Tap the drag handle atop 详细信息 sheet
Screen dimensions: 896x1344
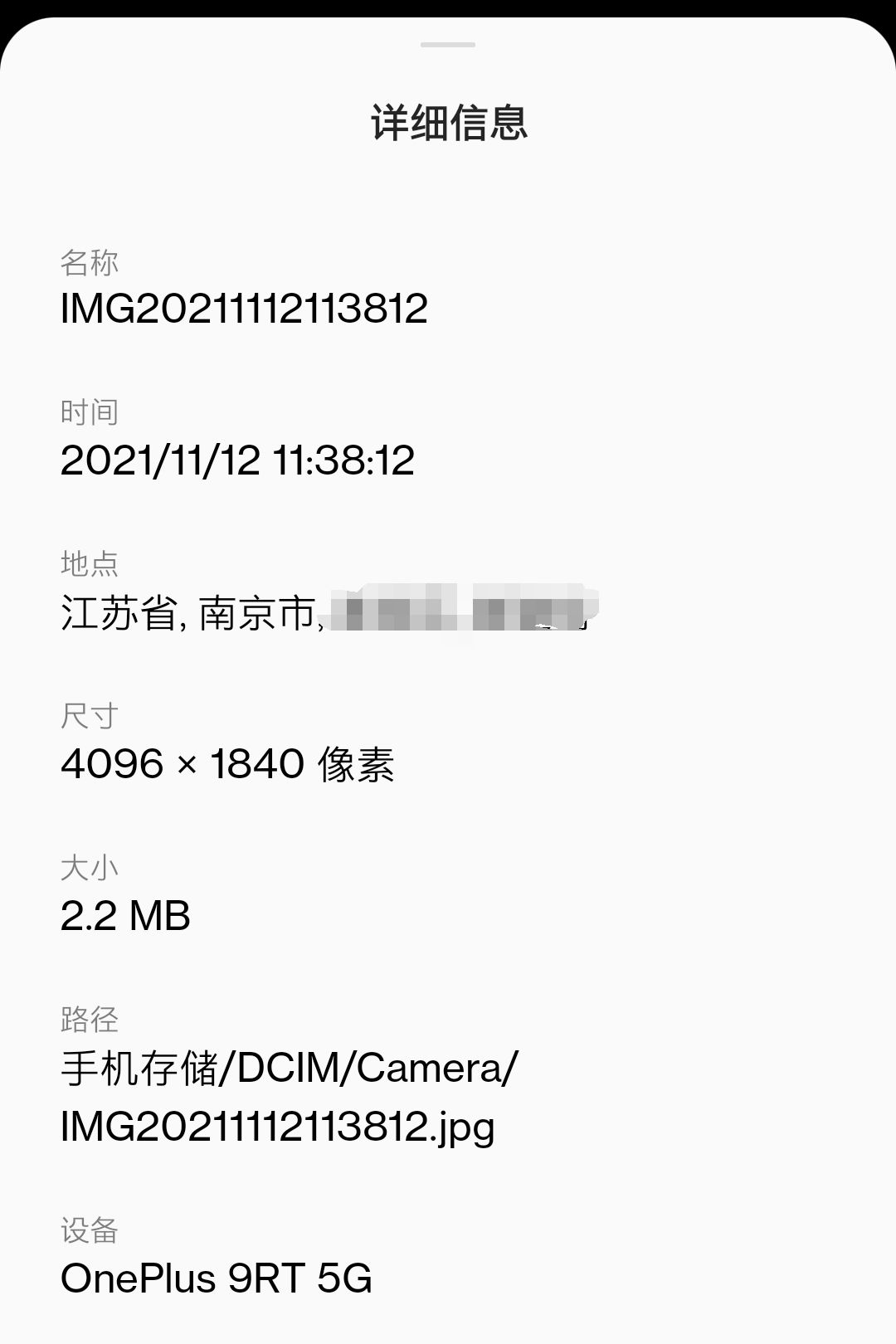point(448,45)
